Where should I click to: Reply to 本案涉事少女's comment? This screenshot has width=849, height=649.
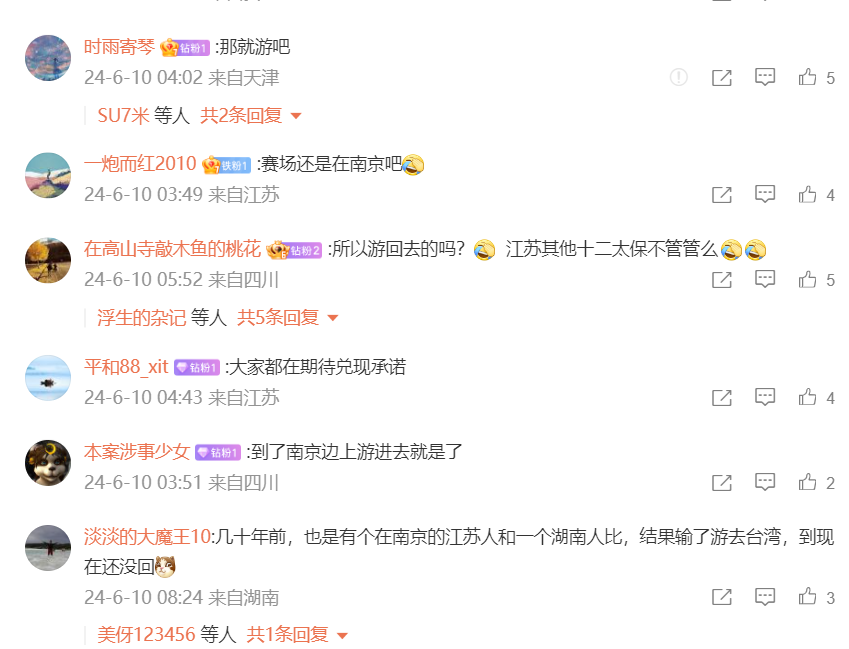point(765,483)
